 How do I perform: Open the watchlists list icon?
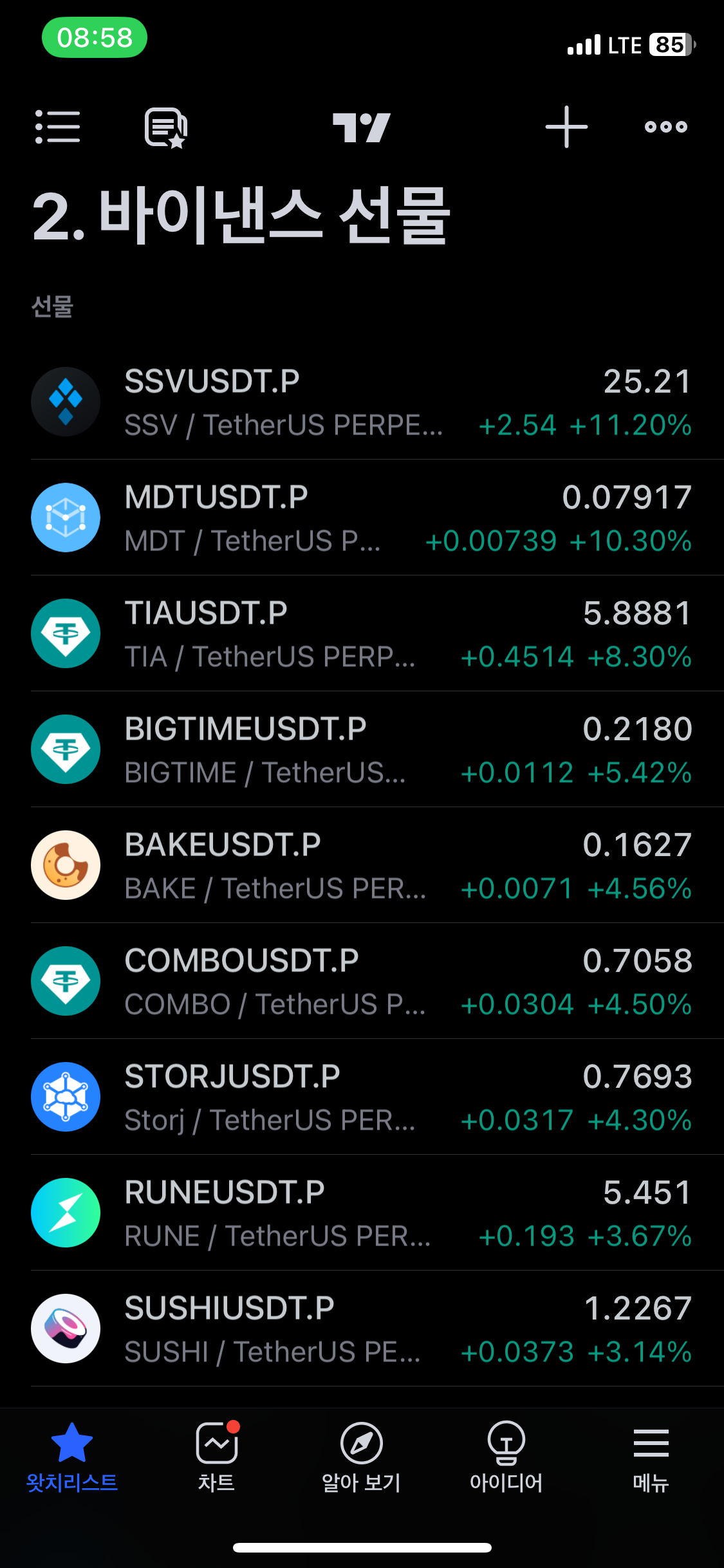coord(58,127)
